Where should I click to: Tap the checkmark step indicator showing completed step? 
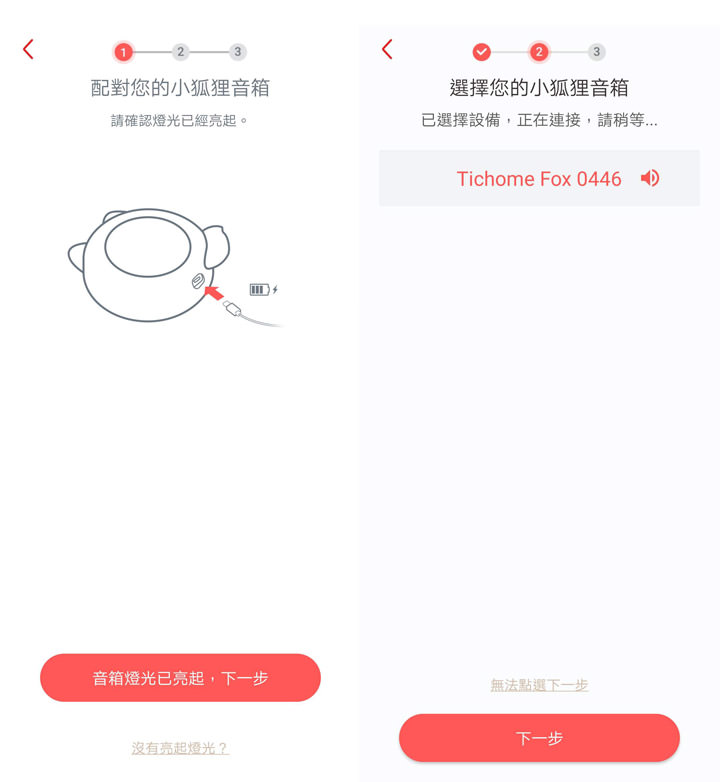point(483,51)
